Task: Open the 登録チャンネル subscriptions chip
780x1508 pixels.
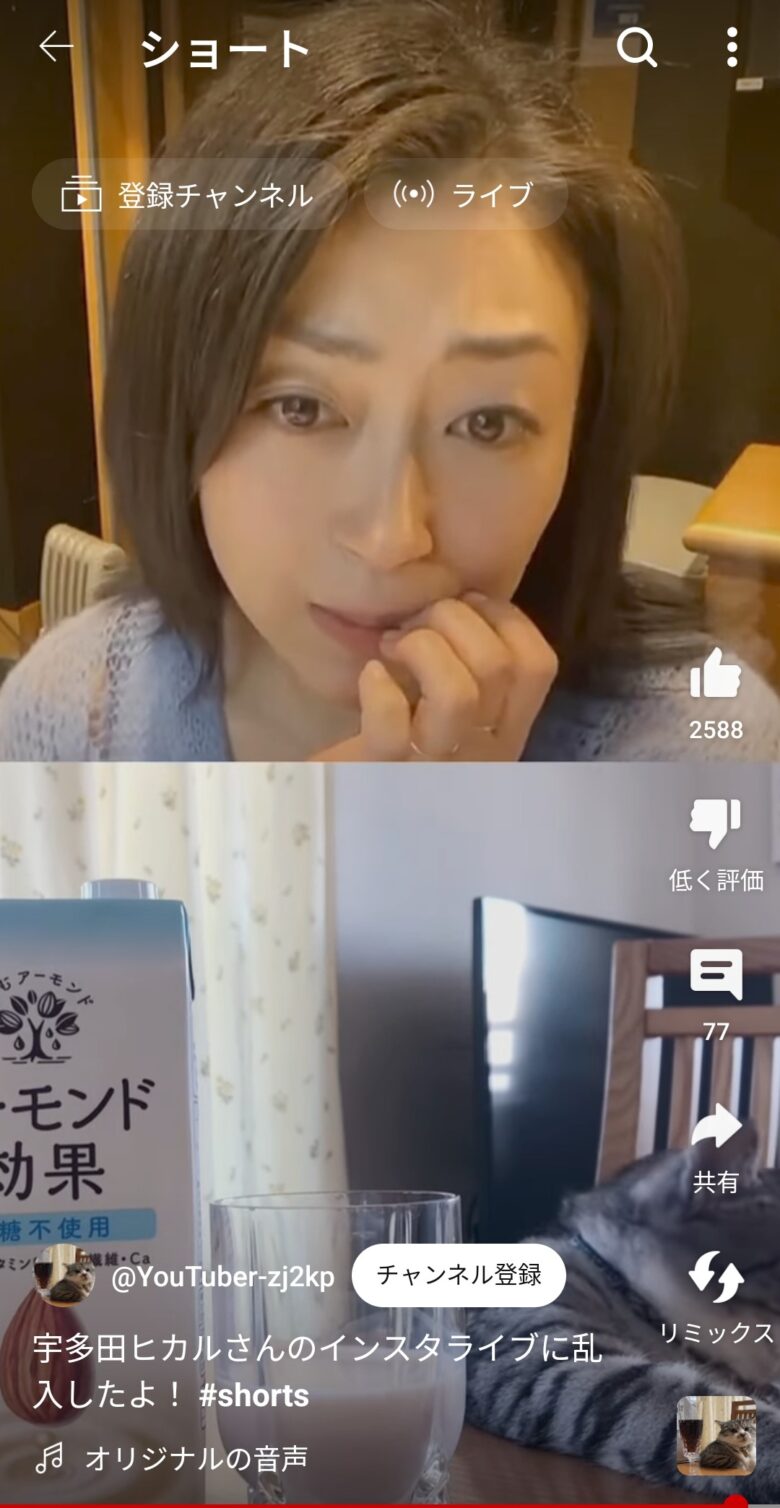Action: [x=190, y=195]
